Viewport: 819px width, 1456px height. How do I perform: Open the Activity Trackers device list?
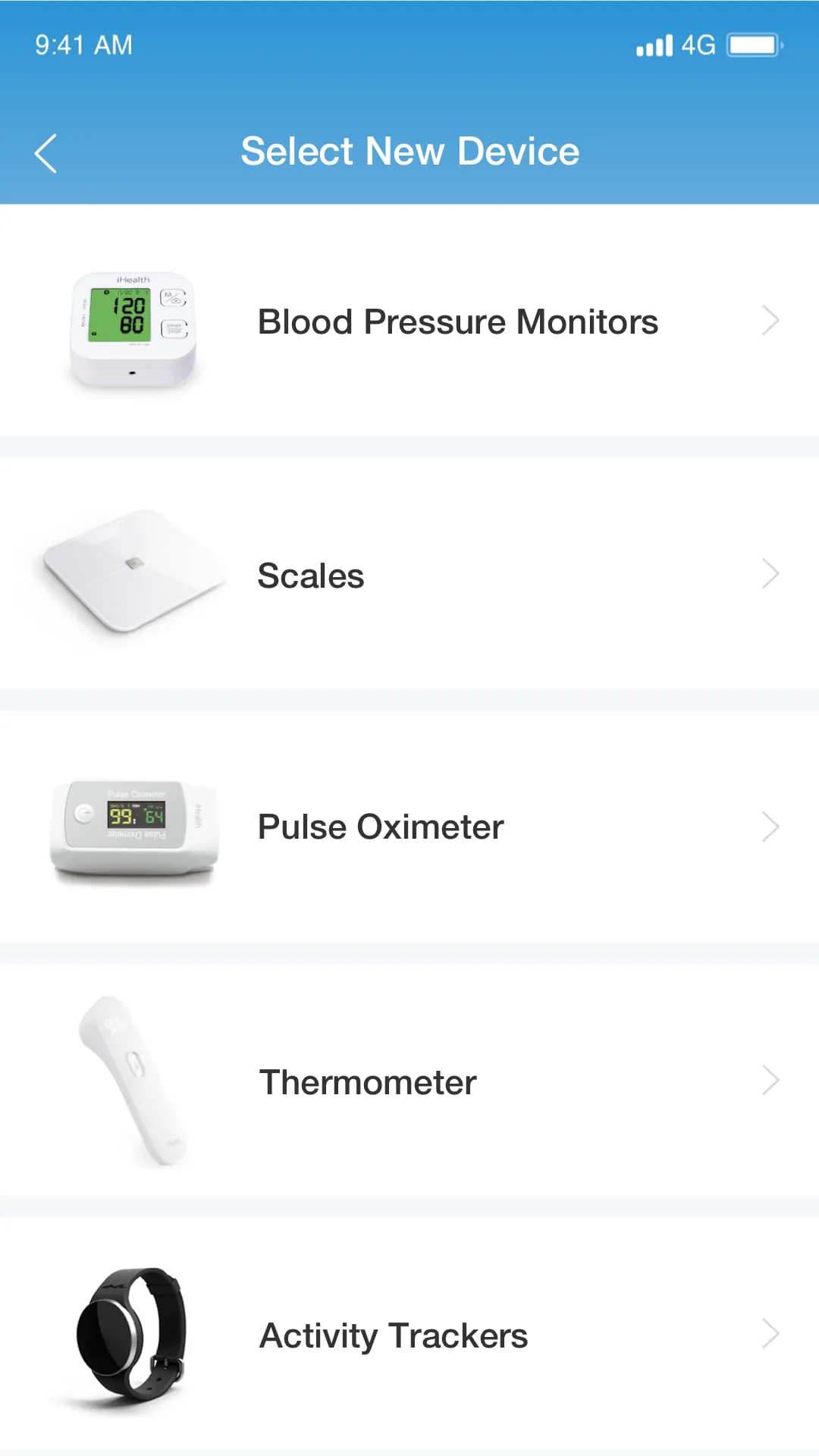770,1335
